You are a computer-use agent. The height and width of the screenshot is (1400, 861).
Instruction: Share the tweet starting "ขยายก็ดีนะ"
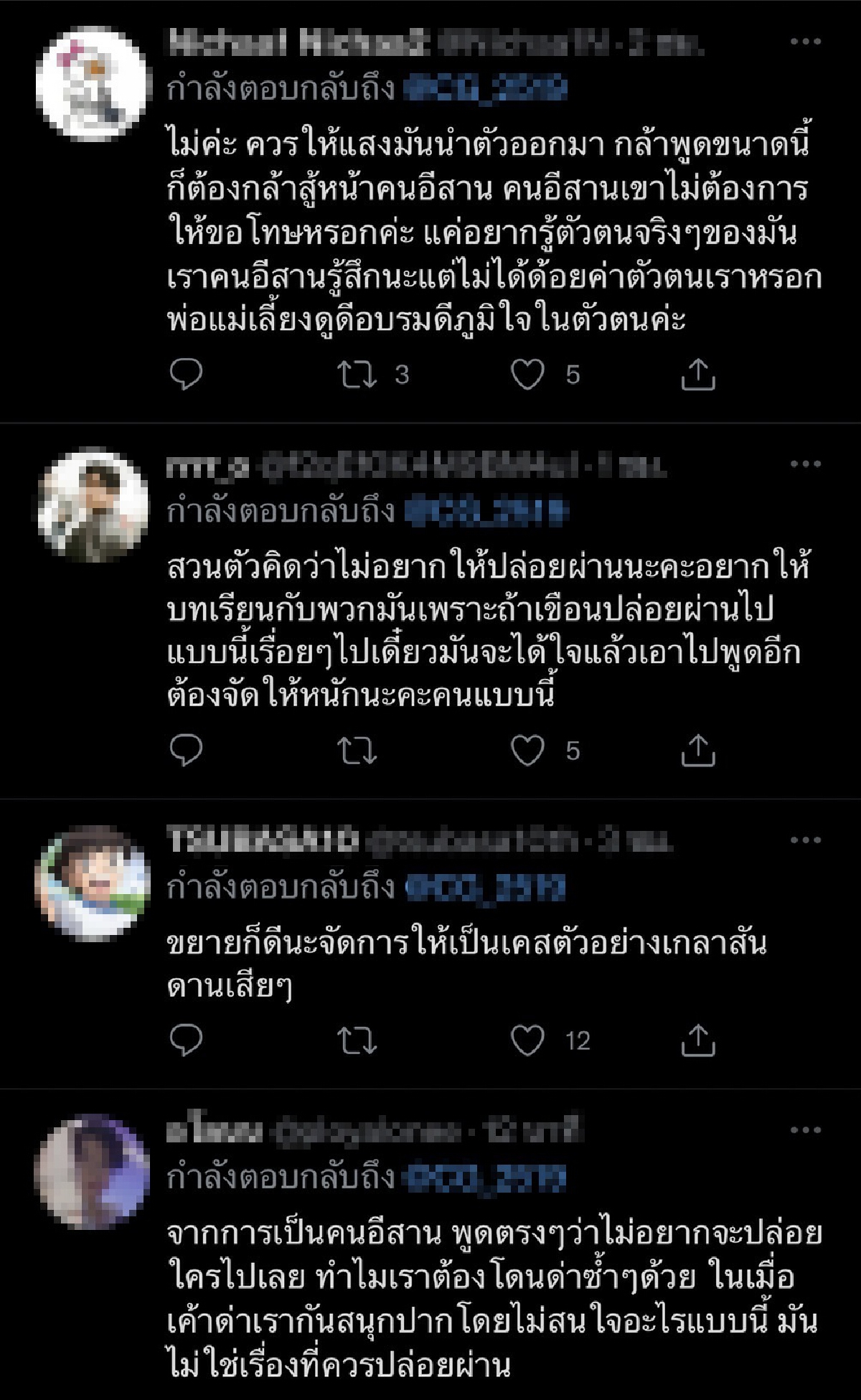697,1041
